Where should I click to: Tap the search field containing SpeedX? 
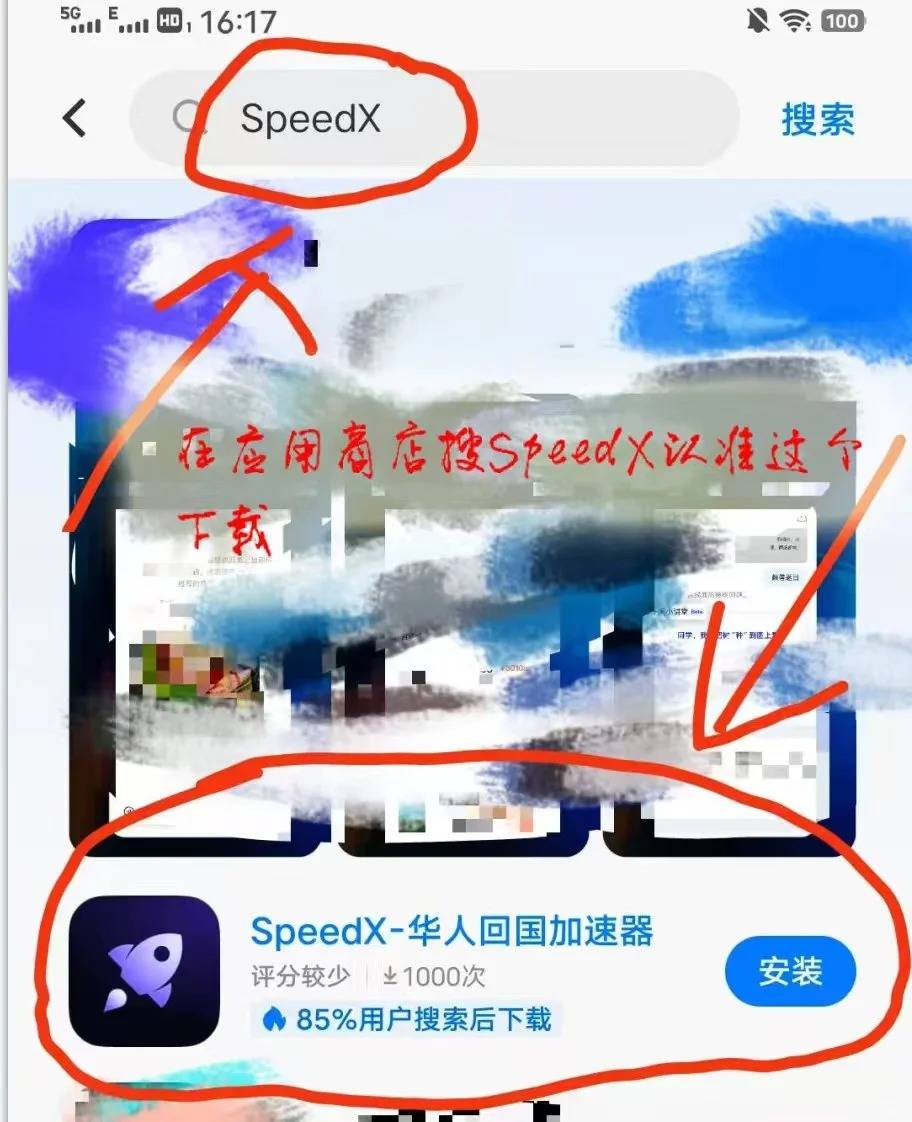point(435,118)
